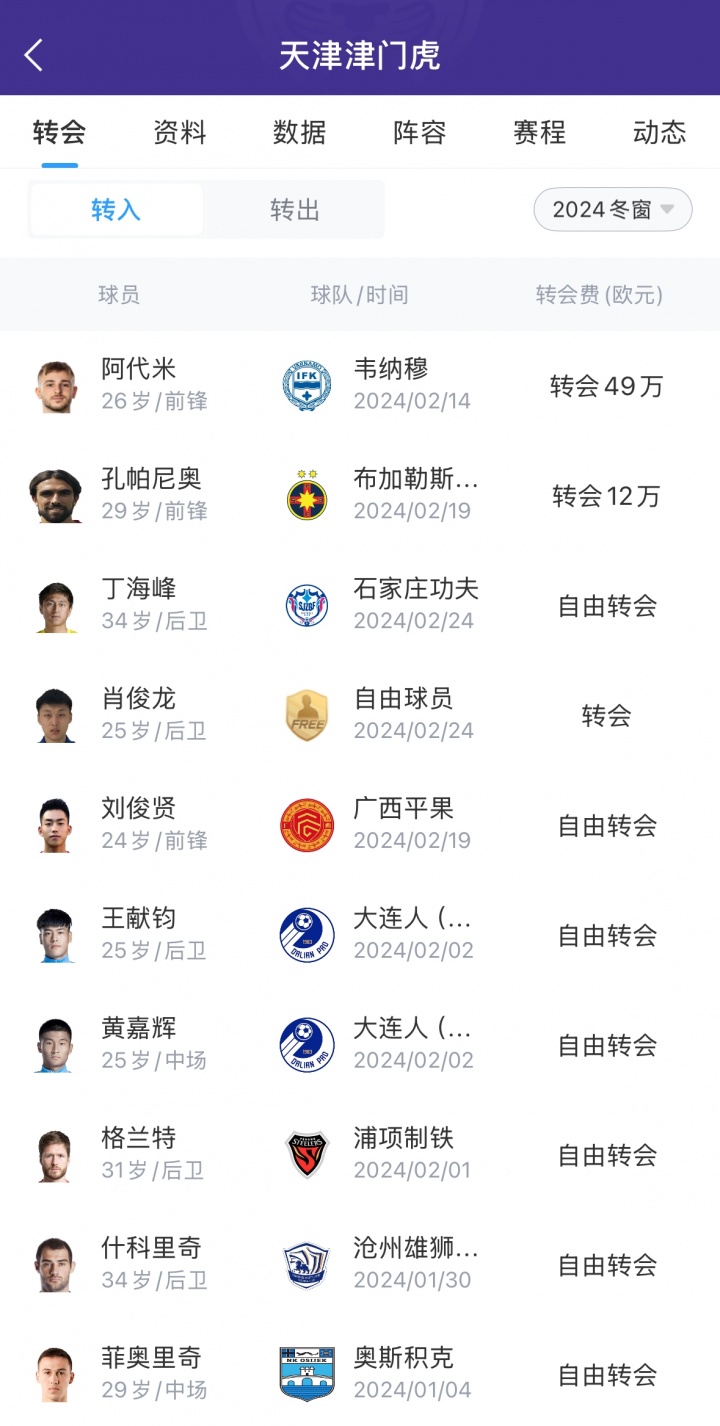The height and width of the screenshot is (1426, 720).
Task: Open 黄嘉辉's transfer row
Action: click(x=360, y=1046)
